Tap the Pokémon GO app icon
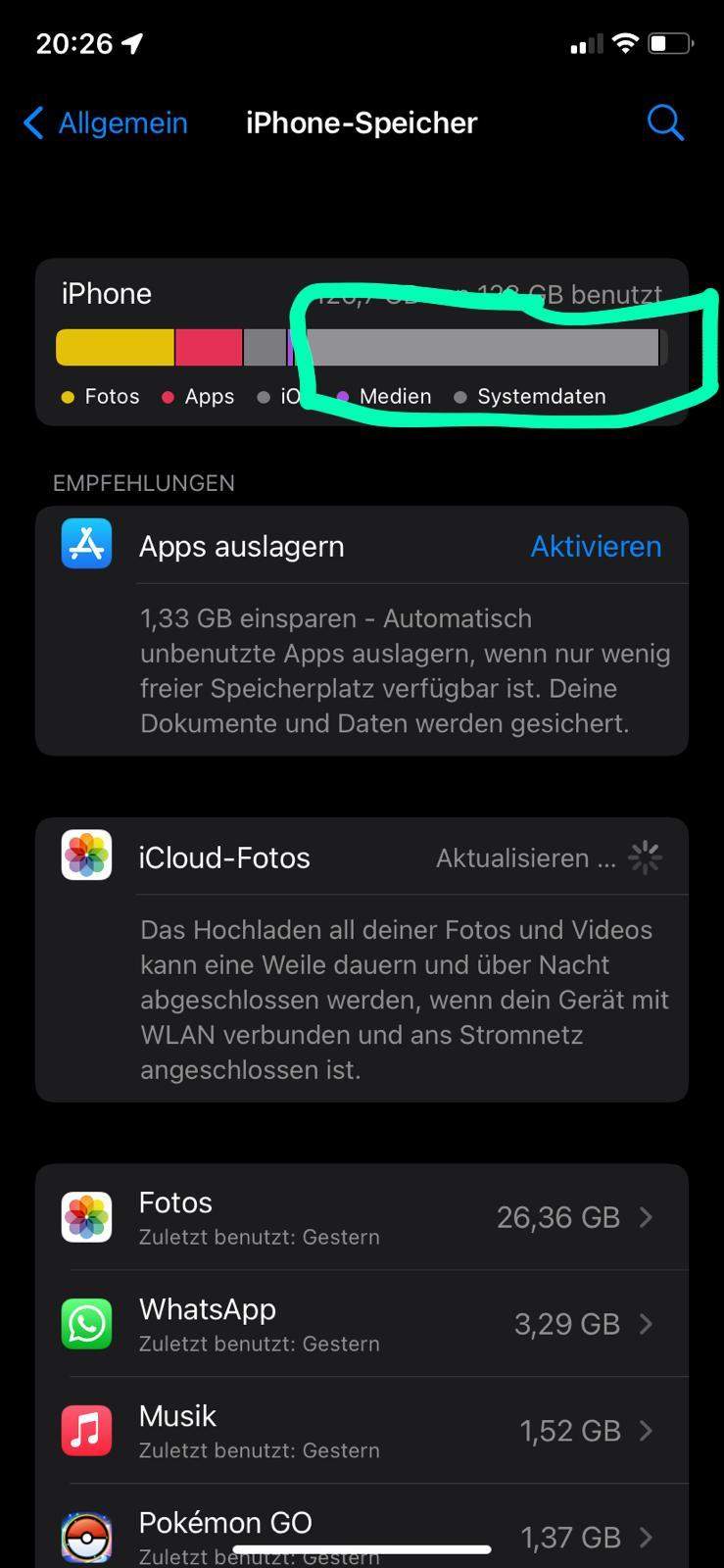Screen dimensions: 724x1568 (x=86, y=1535)
